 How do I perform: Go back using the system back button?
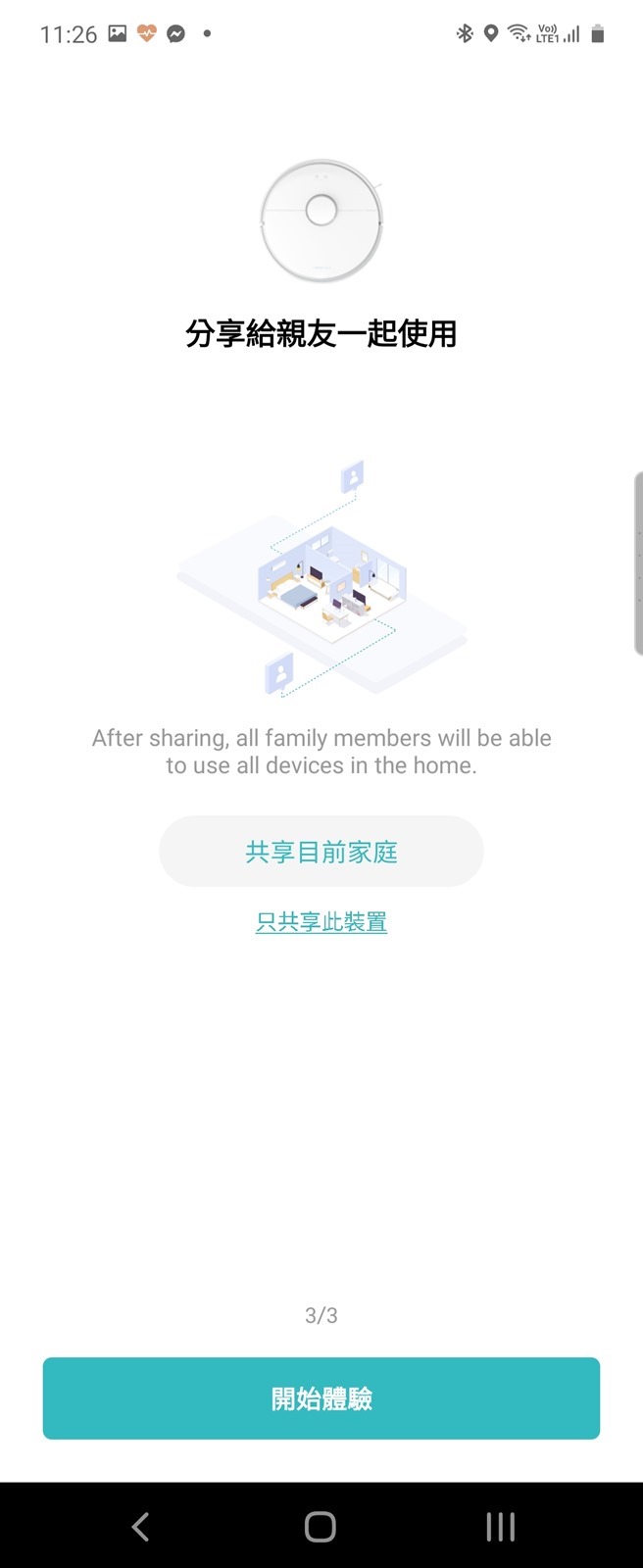(x=141, y=1526)
